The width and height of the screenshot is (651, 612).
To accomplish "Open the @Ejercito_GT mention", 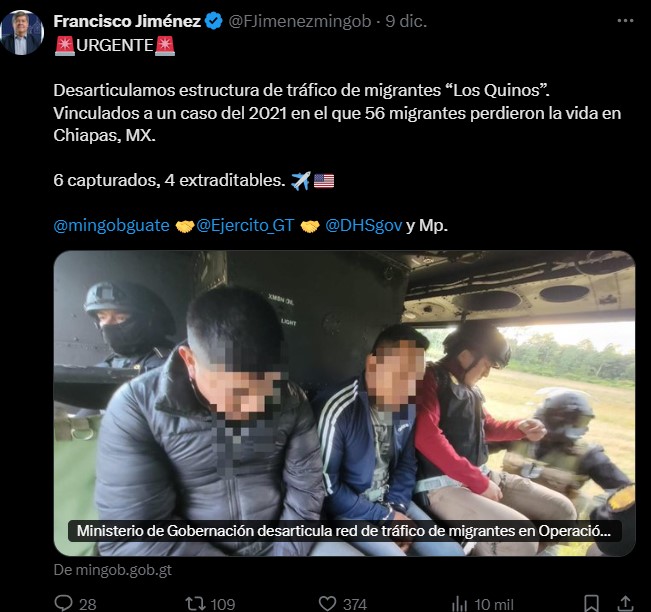I will click(x=245, y=225).
